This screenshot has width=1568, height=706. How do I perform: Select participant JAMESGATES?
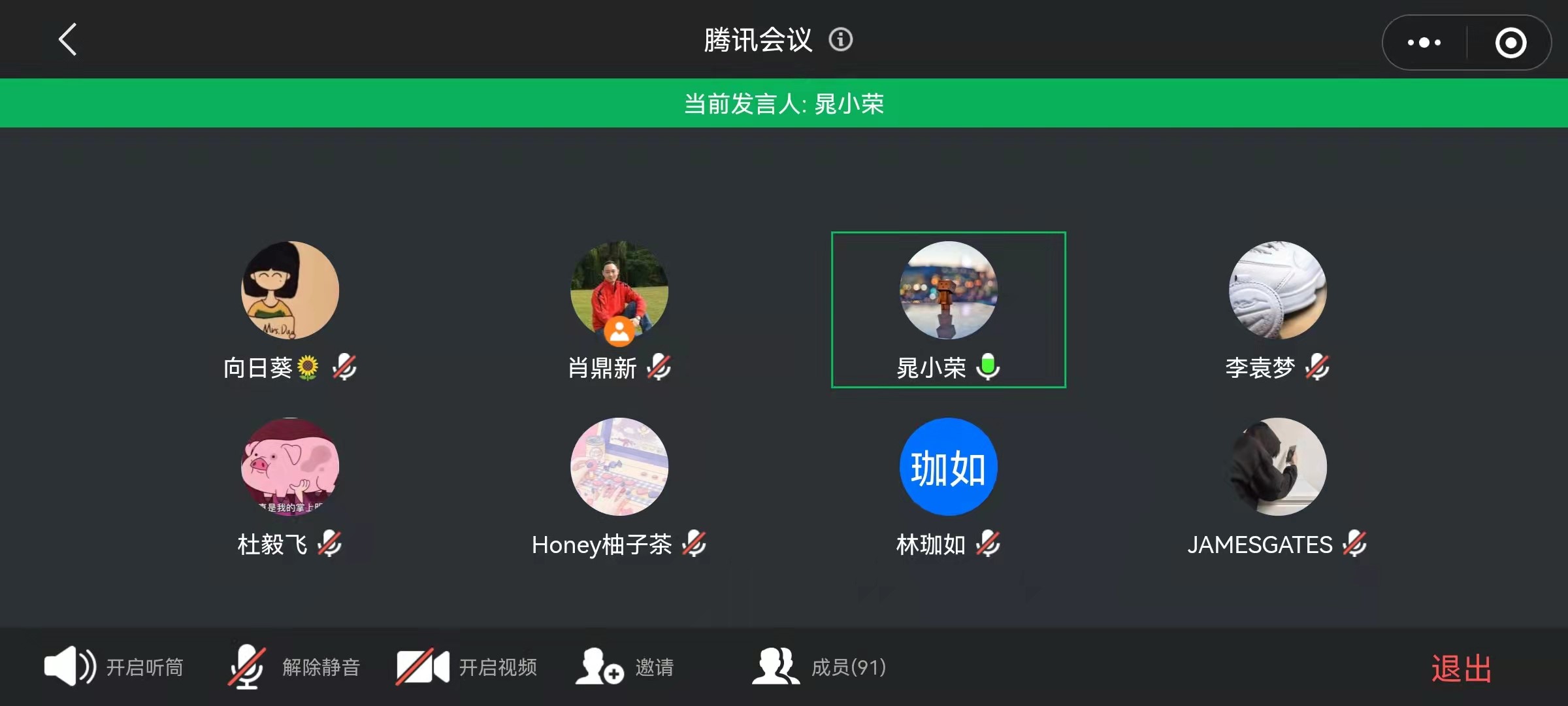pyautogui.click(x=1278, y=467)
